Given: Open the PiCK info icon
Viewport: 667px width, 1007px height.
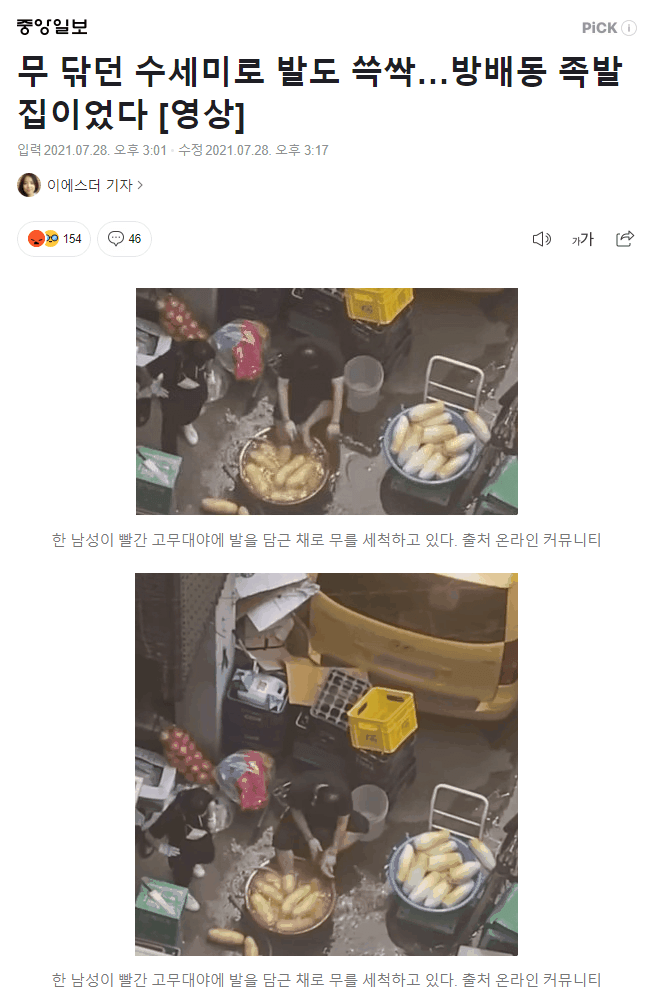Looking at the screenshot, I should (x=629, y=28).
